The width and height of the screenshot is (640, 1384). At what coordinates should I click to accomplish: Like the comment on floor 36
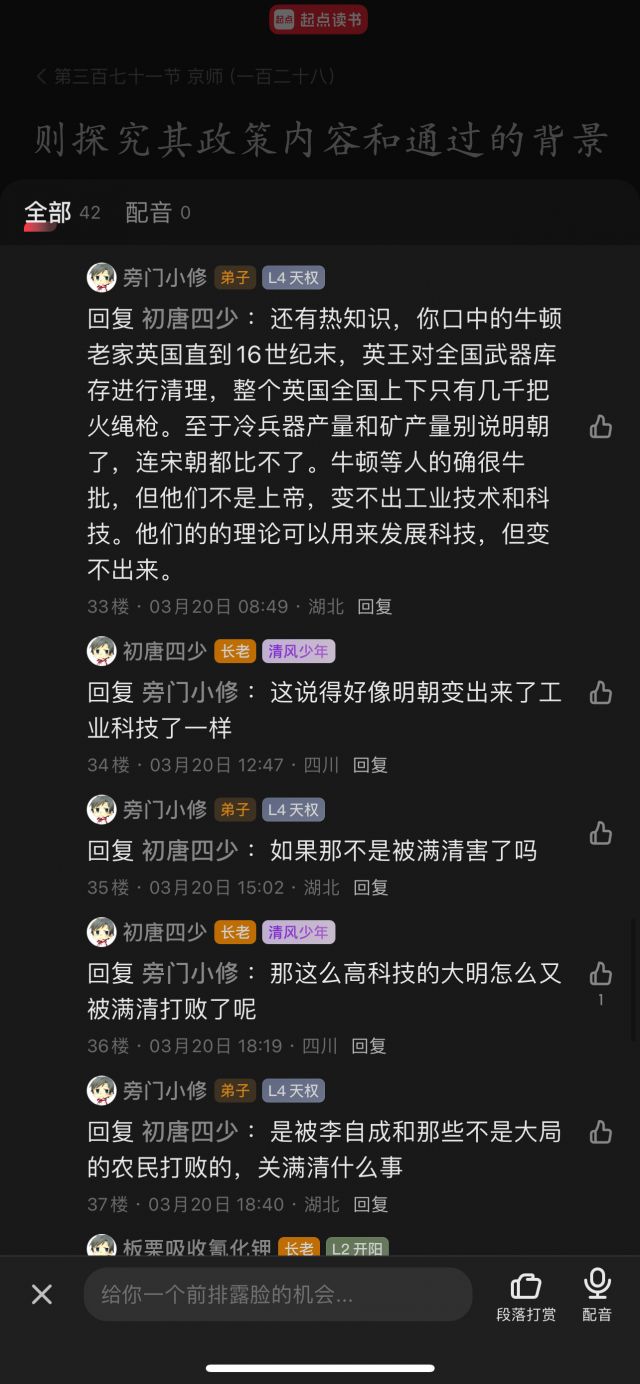click(601, 973)
